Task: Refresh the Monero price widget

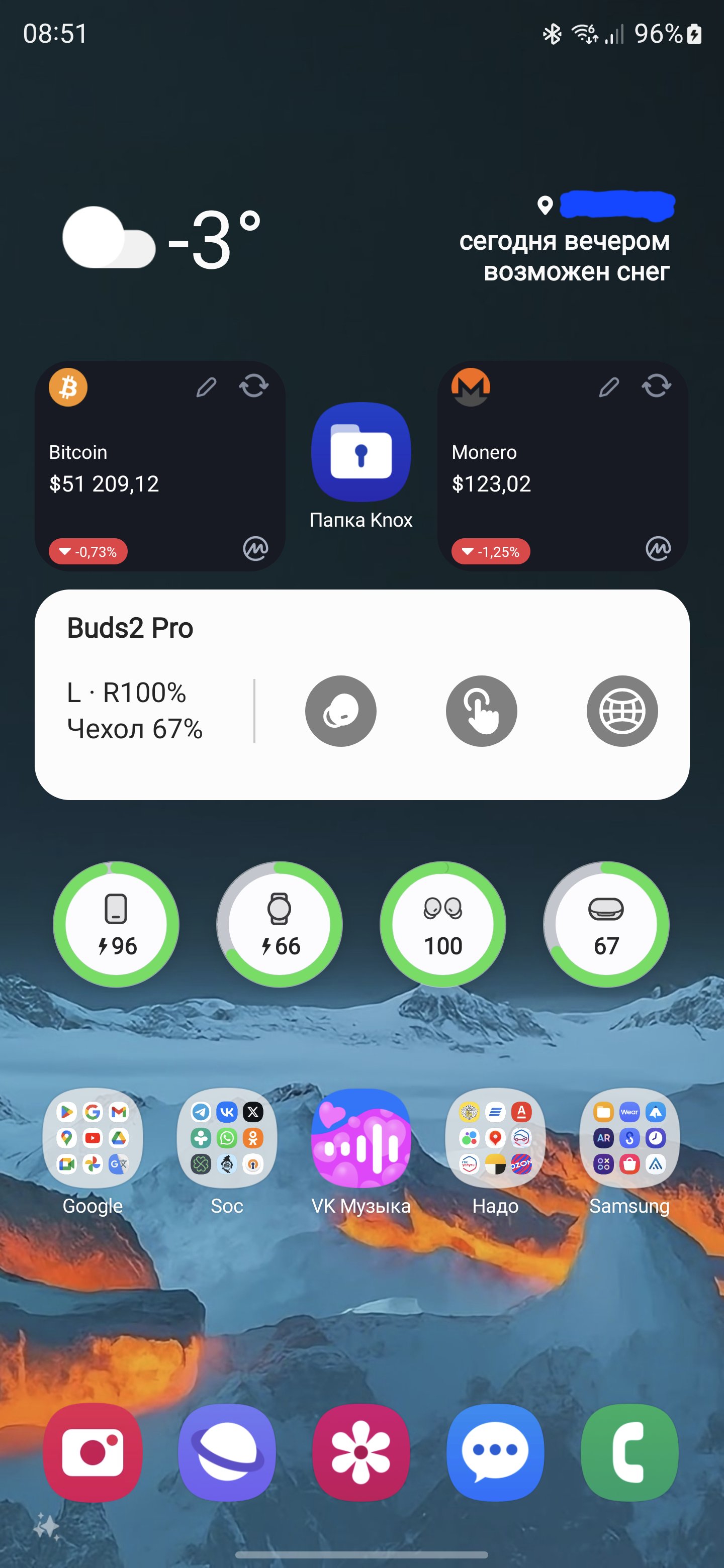Action: (657, 386)
